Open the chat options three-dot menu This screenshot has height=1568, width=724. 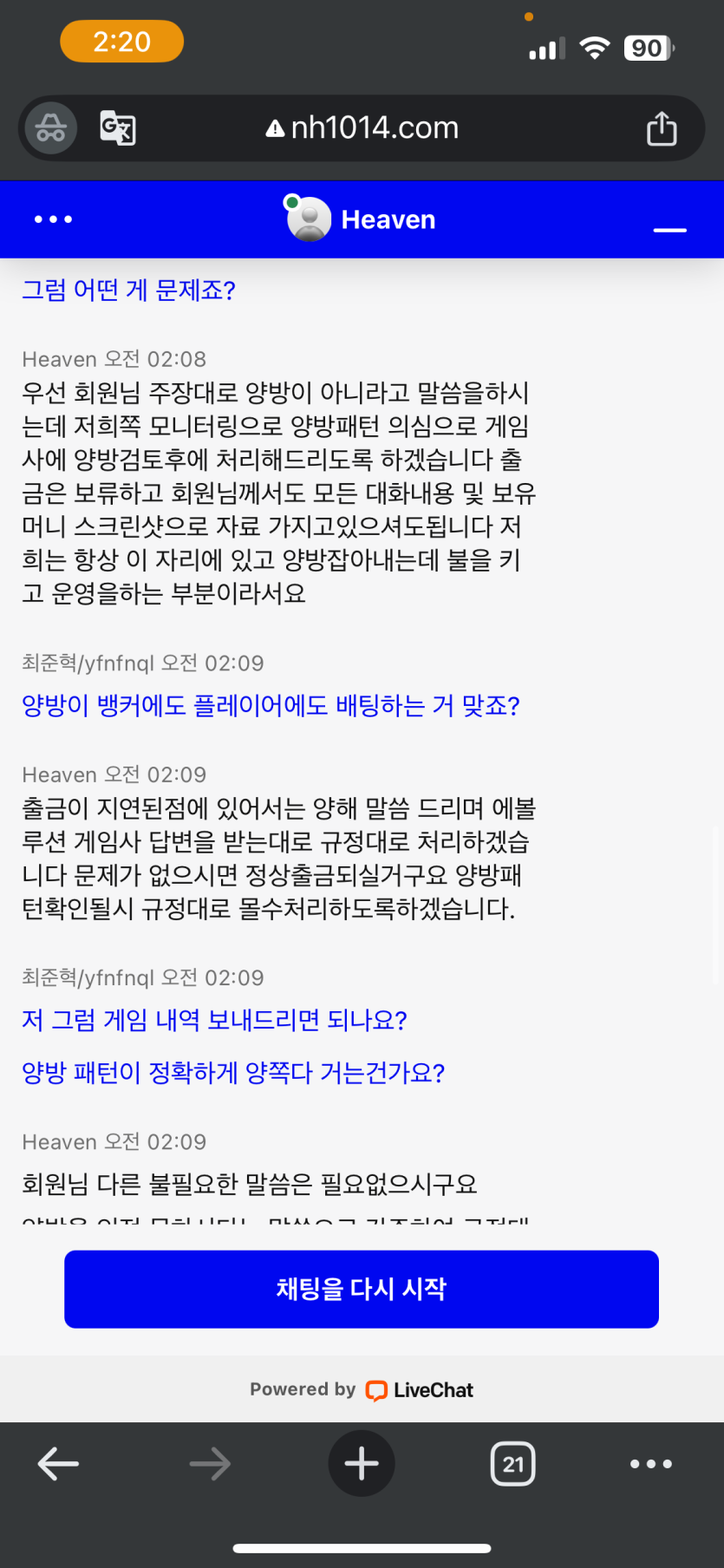(53, 219)
